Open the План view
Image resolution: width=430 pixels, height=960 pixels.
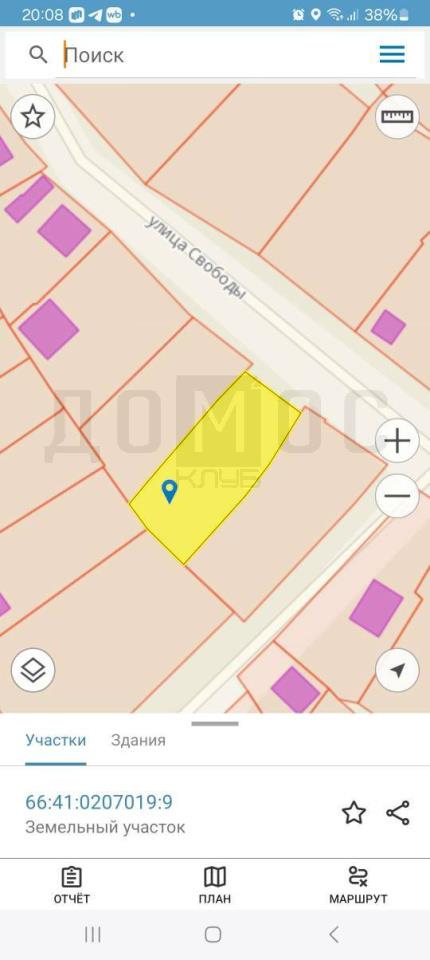(215, 885)
